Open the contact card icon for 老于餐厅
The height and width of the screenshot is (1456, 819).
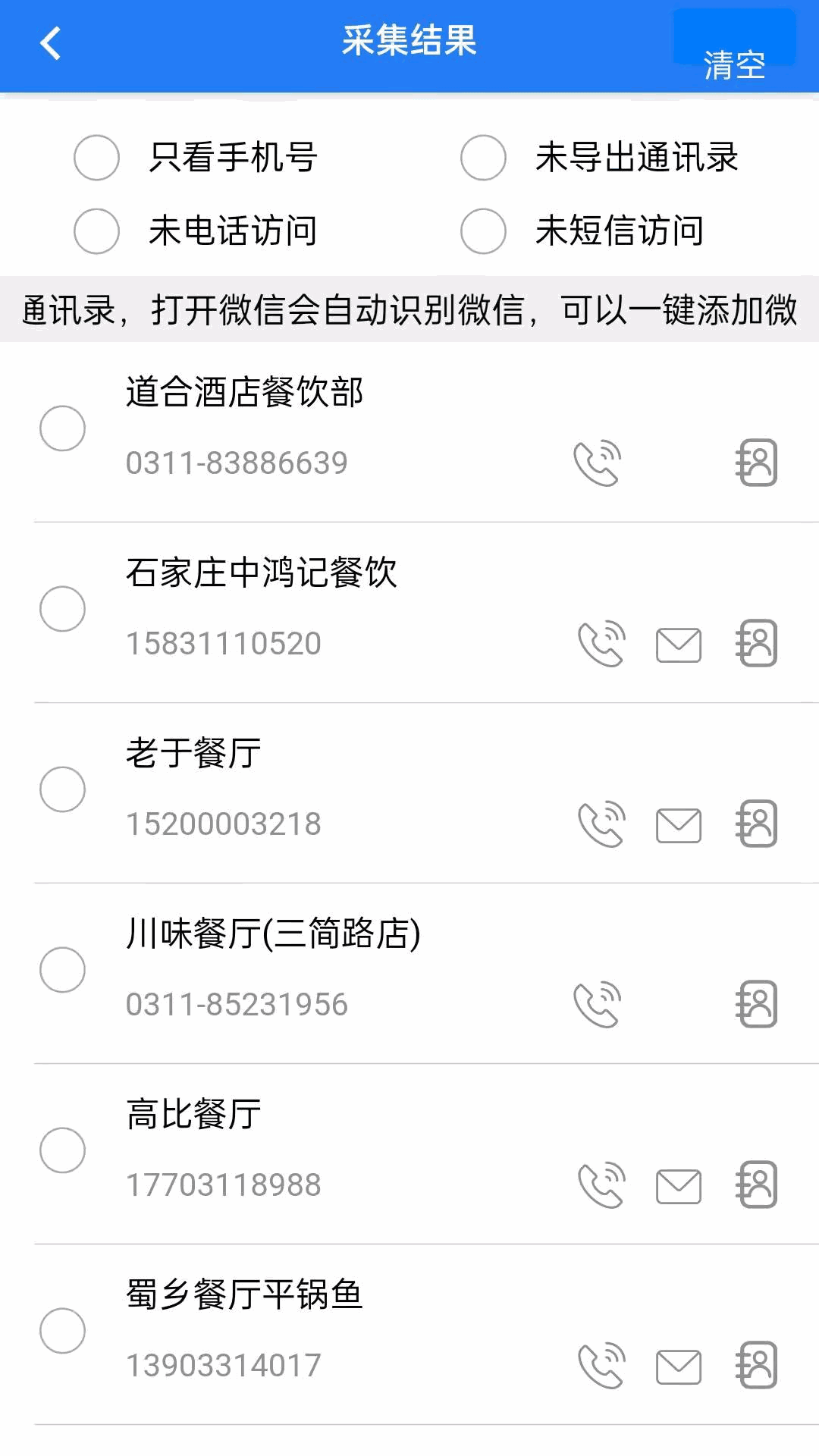coord(756,824)
